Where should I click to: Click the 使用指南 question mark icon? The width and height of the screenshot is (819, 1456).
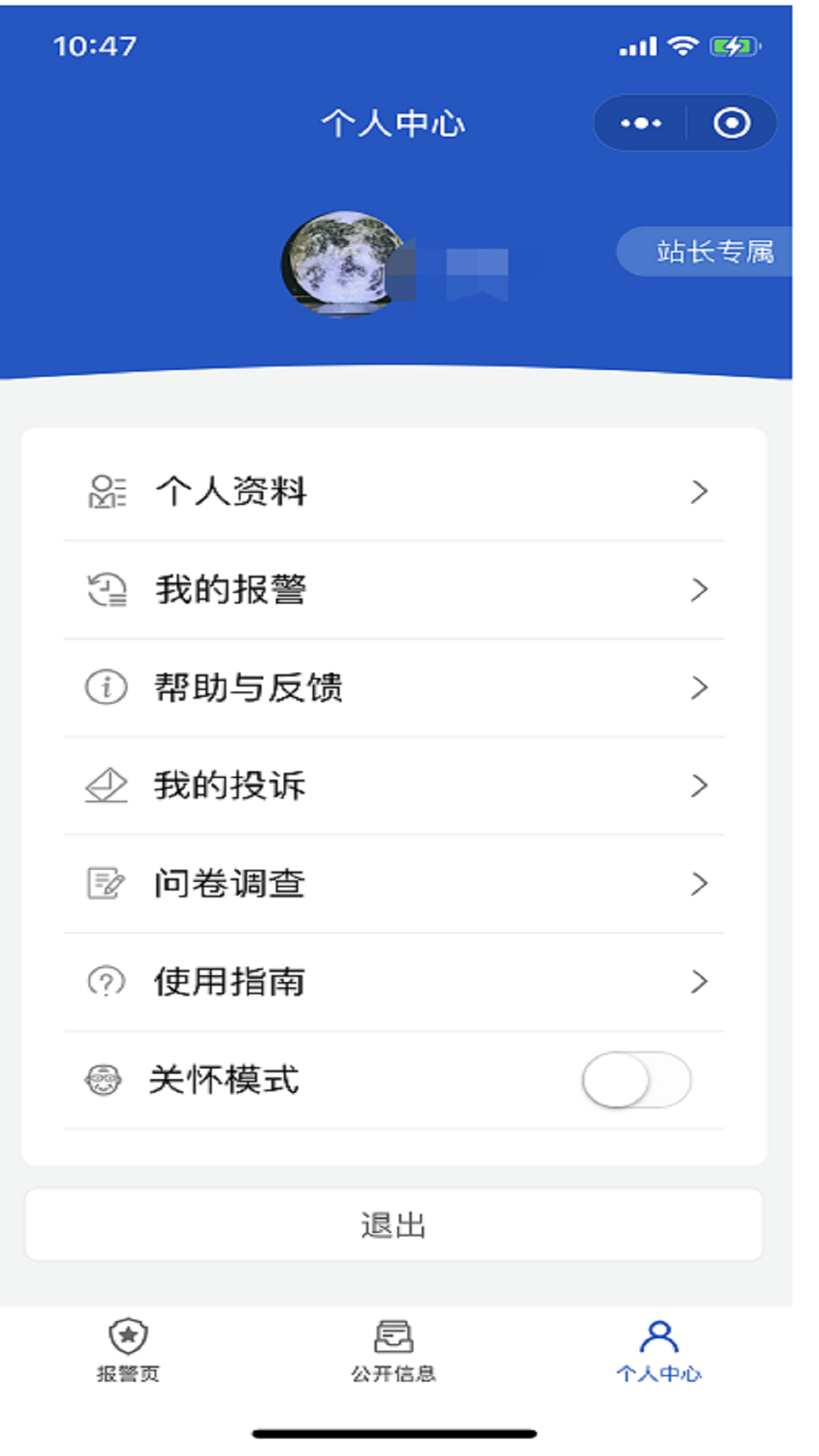click(105, 981)
